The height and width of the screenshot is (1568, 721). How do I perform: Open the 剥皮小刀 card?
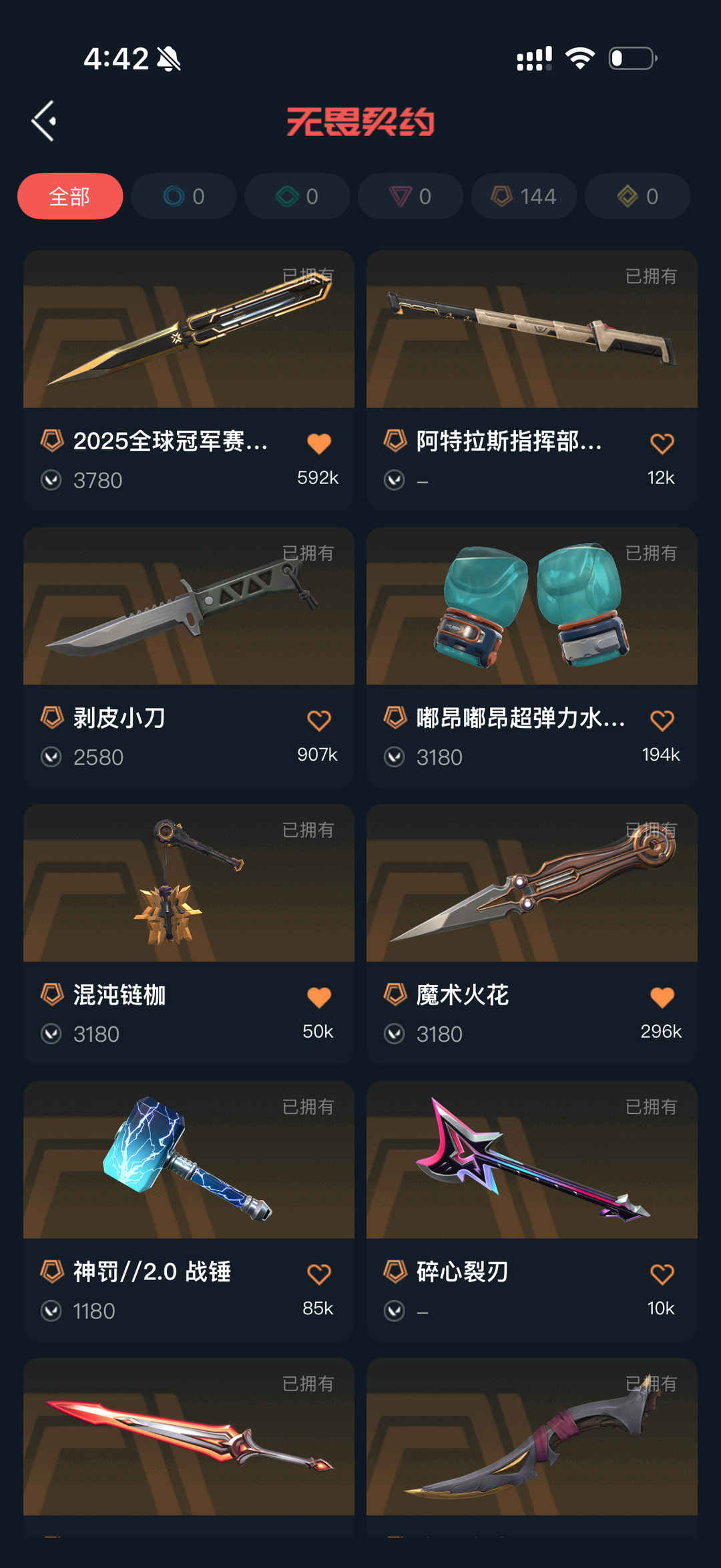pos(189,658)
